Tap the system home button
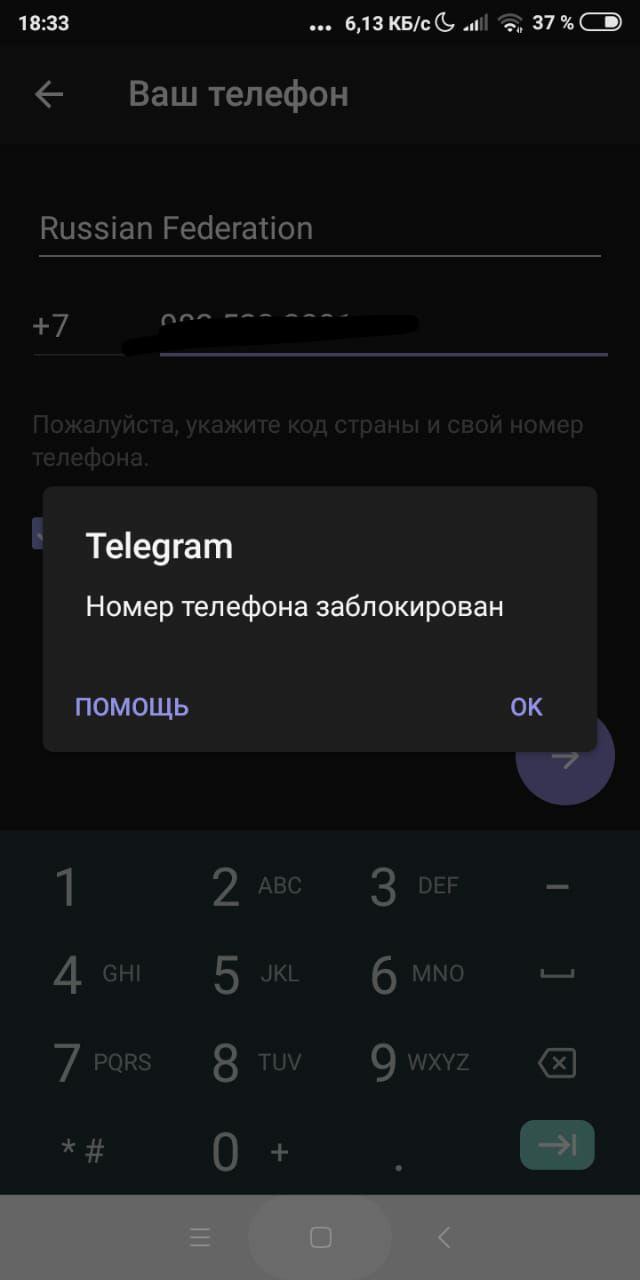This screenshot has width=640, height=1280. pos(320,1238)
